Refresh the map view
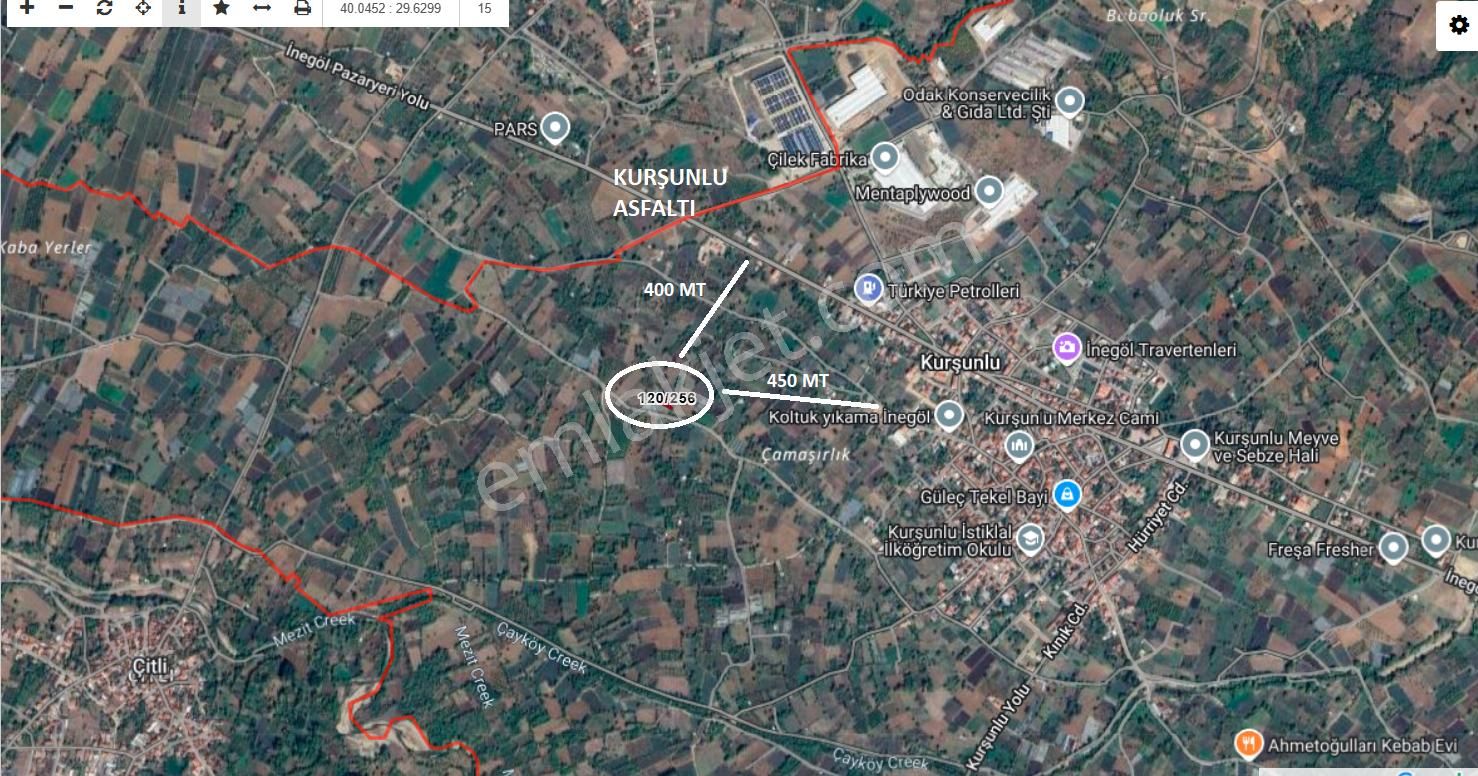The width and height of the screenshot is (1478, 776). coord(105,8)
